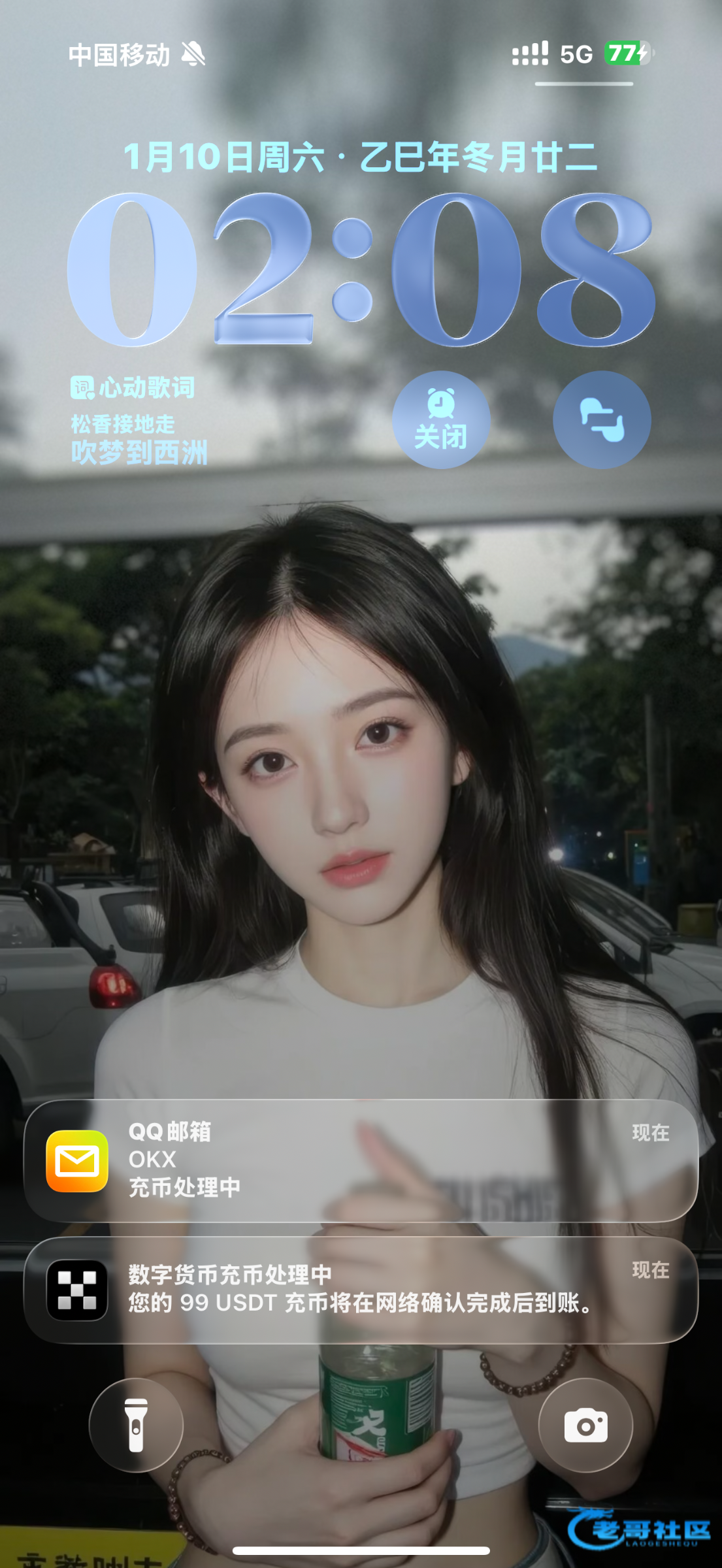Open the alarm 关闭 widget
Screen dimensions: 722x1568
coord(441,419)
